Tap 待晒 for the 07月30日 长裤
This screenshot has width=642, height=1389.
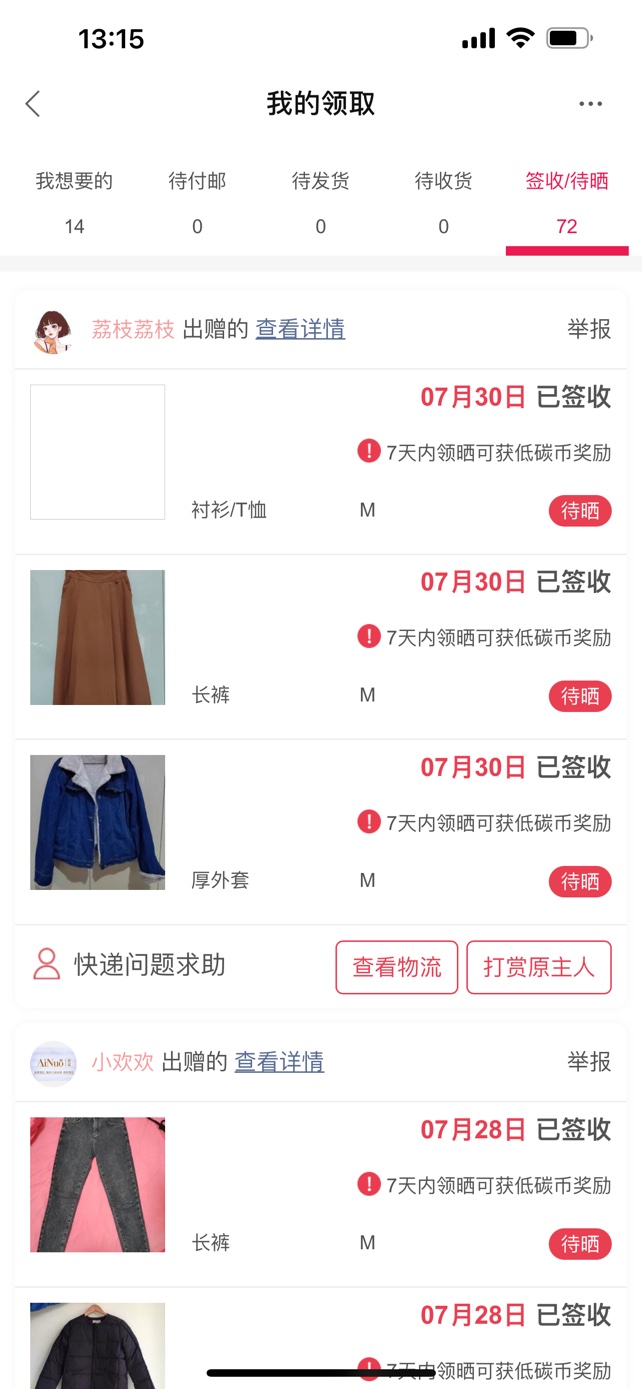click(580, 696)
